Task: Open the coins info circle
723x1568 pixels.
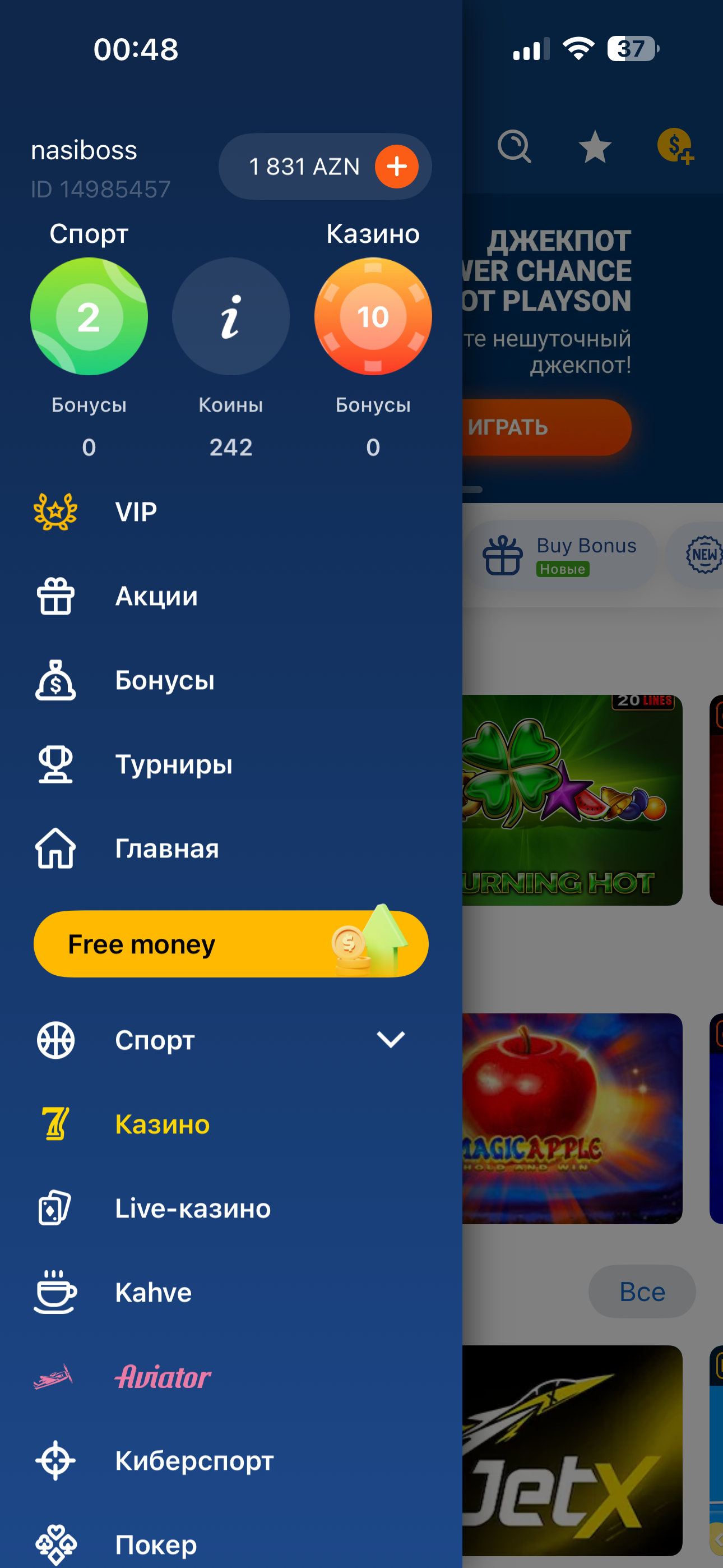Action: [231, 316]
